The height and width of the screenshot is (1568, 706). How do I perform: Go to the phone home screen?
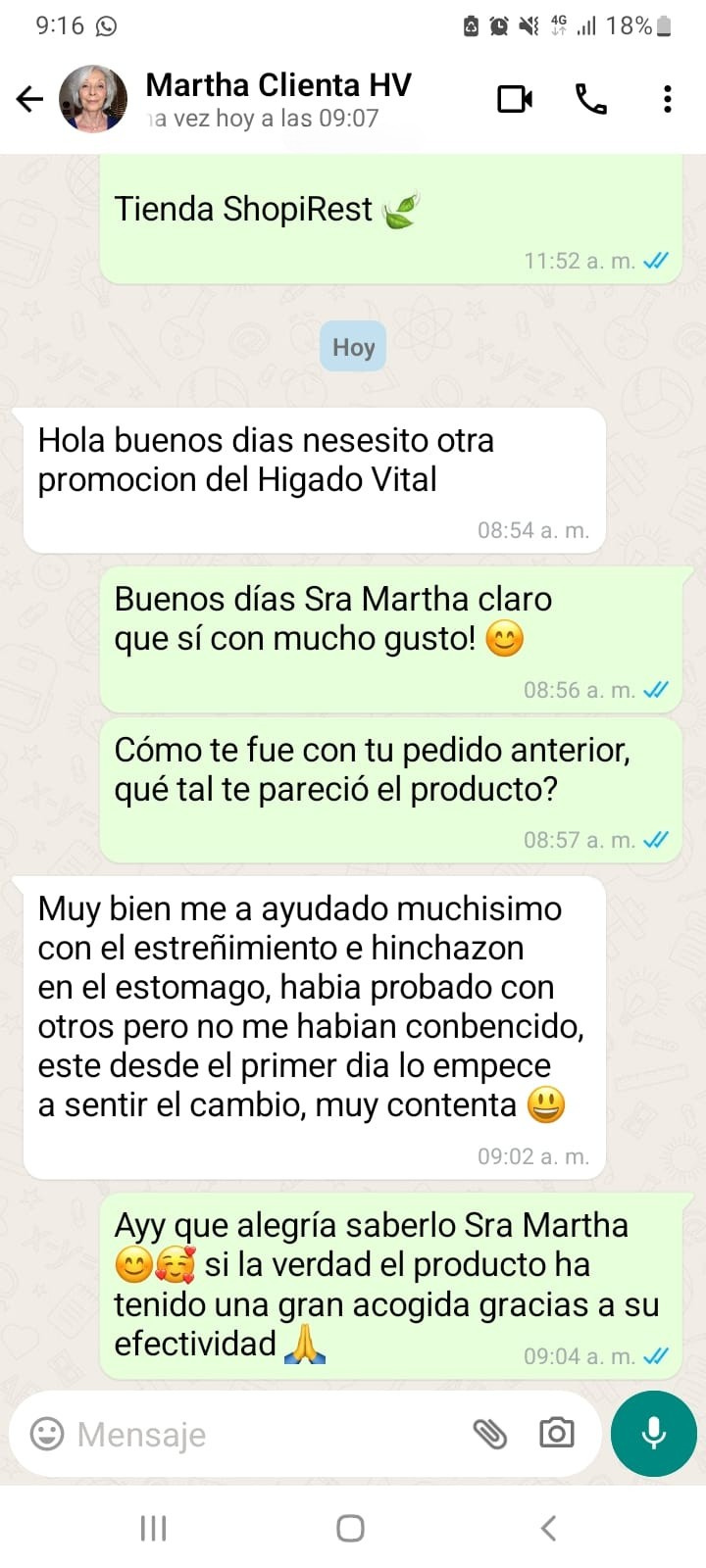click(x=351, y=1528)
